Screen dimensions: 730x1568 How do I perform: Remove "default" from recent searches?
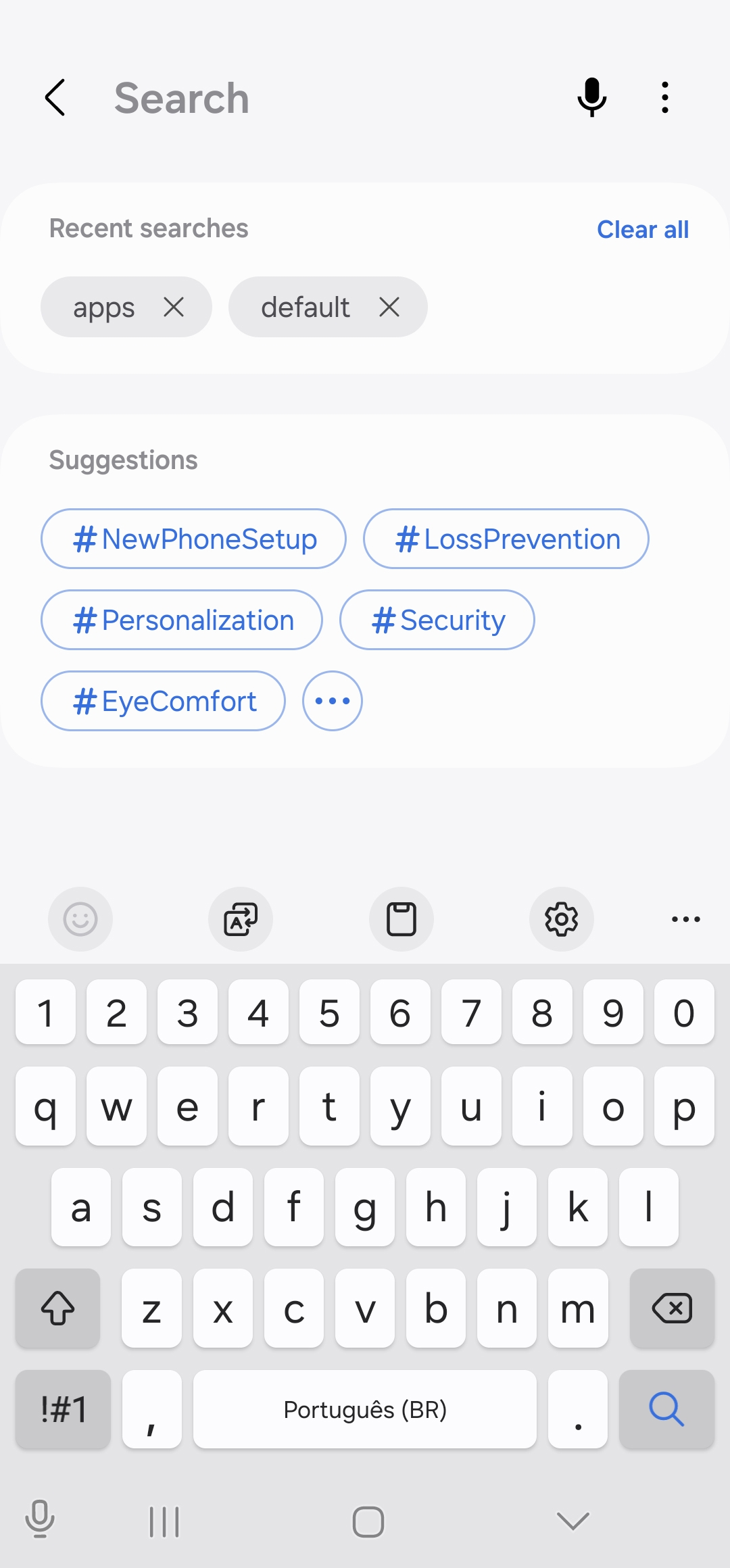click(389, 308)
